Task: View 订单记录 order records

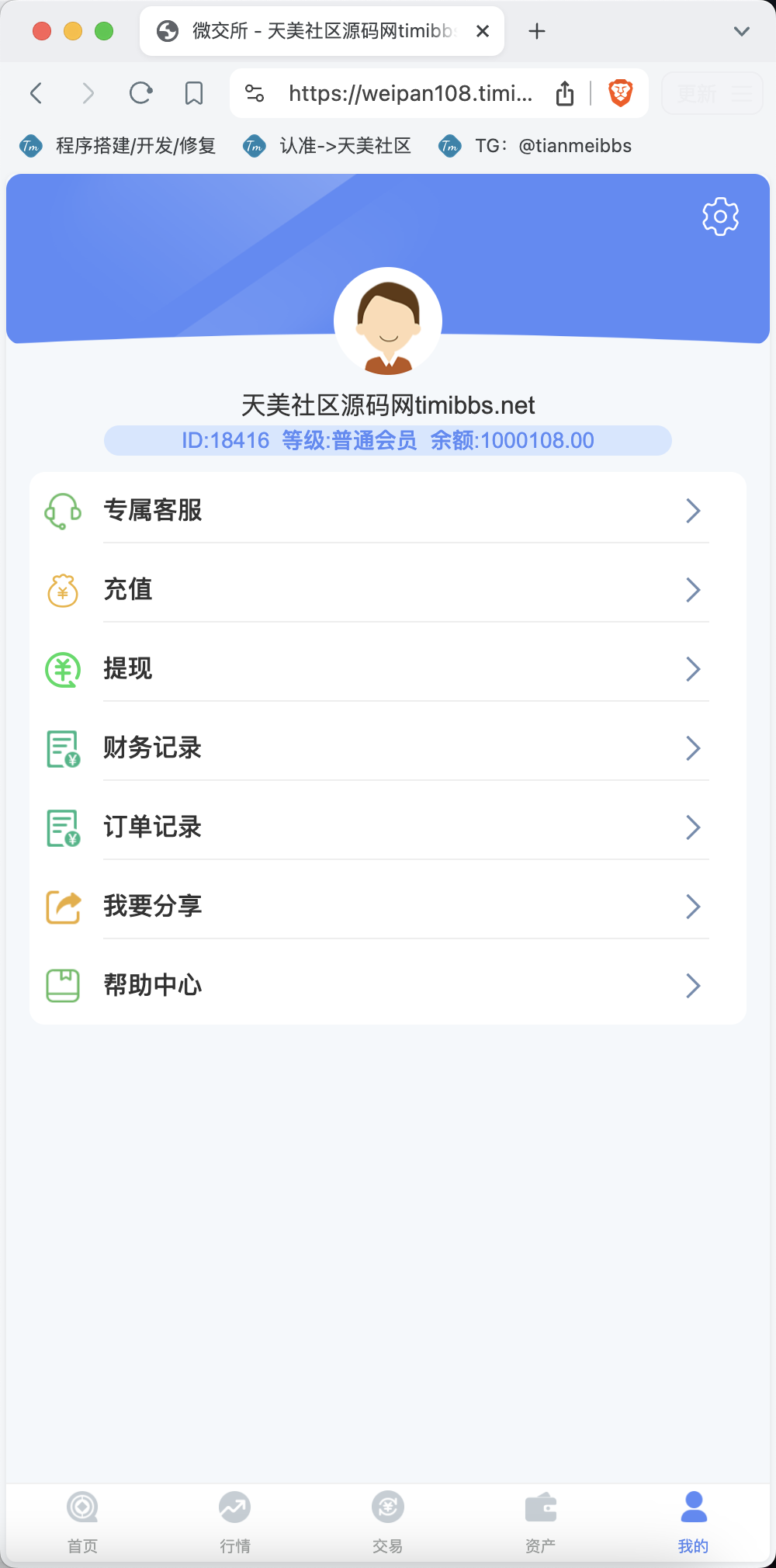Action: (388, 827)
